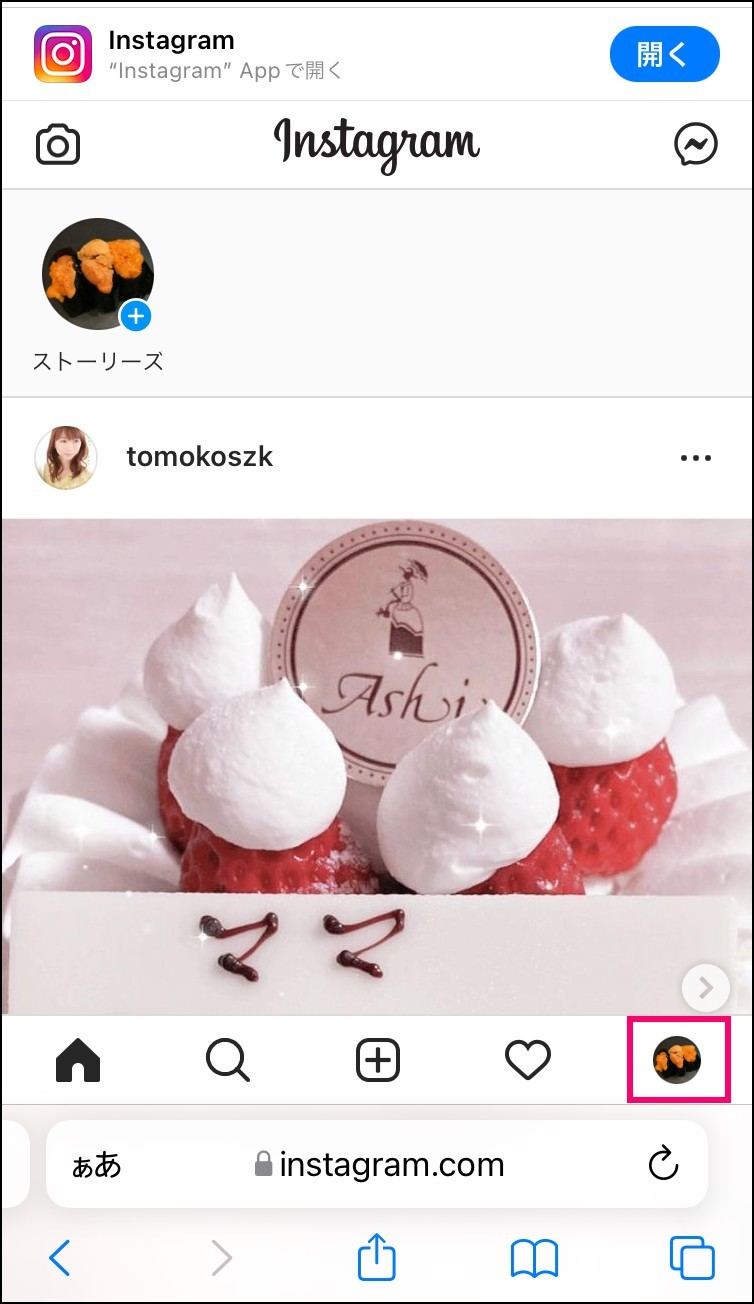Go to the Home tab
This screenshot has height=1304, width=754.
click(78, 1060)
